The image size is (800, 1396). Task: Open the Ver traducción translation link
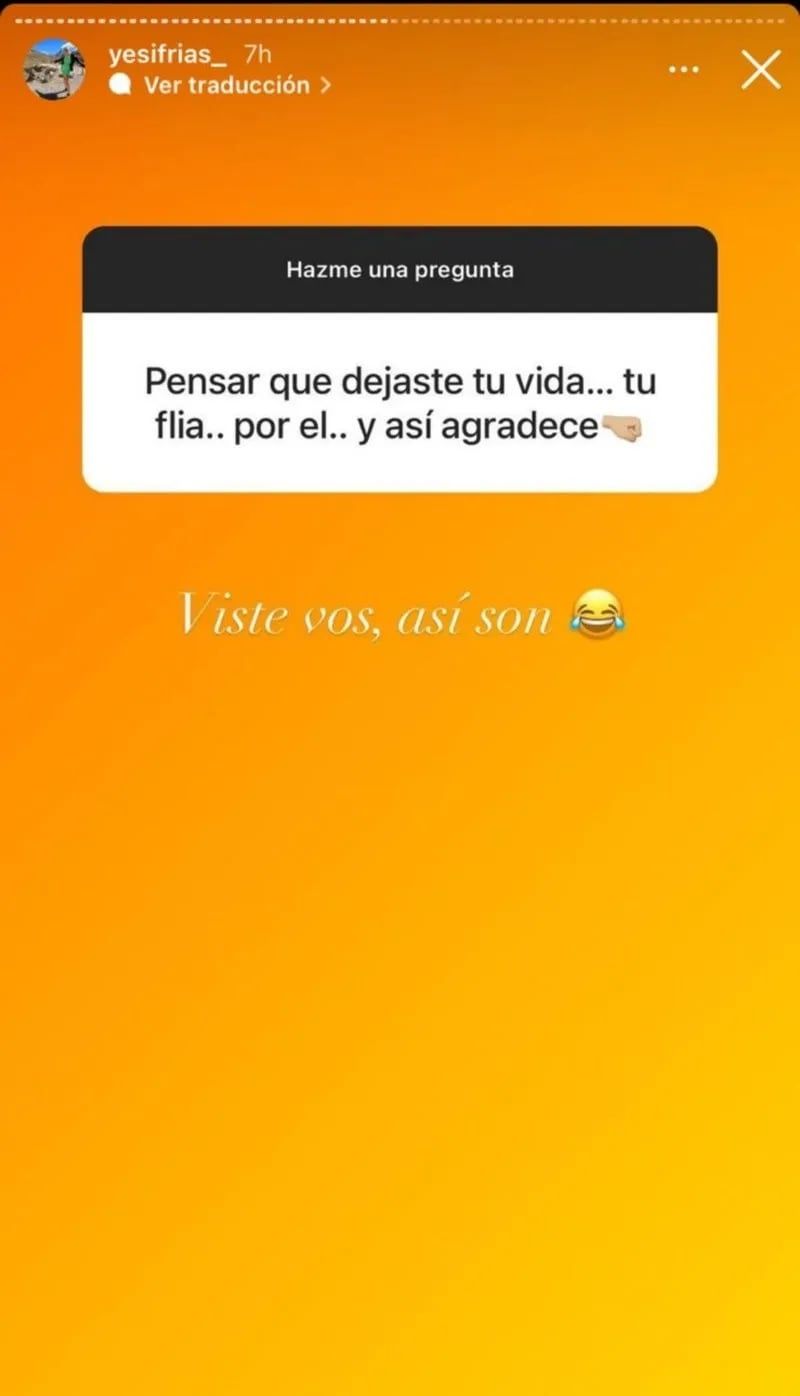pyautogui.click(x=225, y=85)
